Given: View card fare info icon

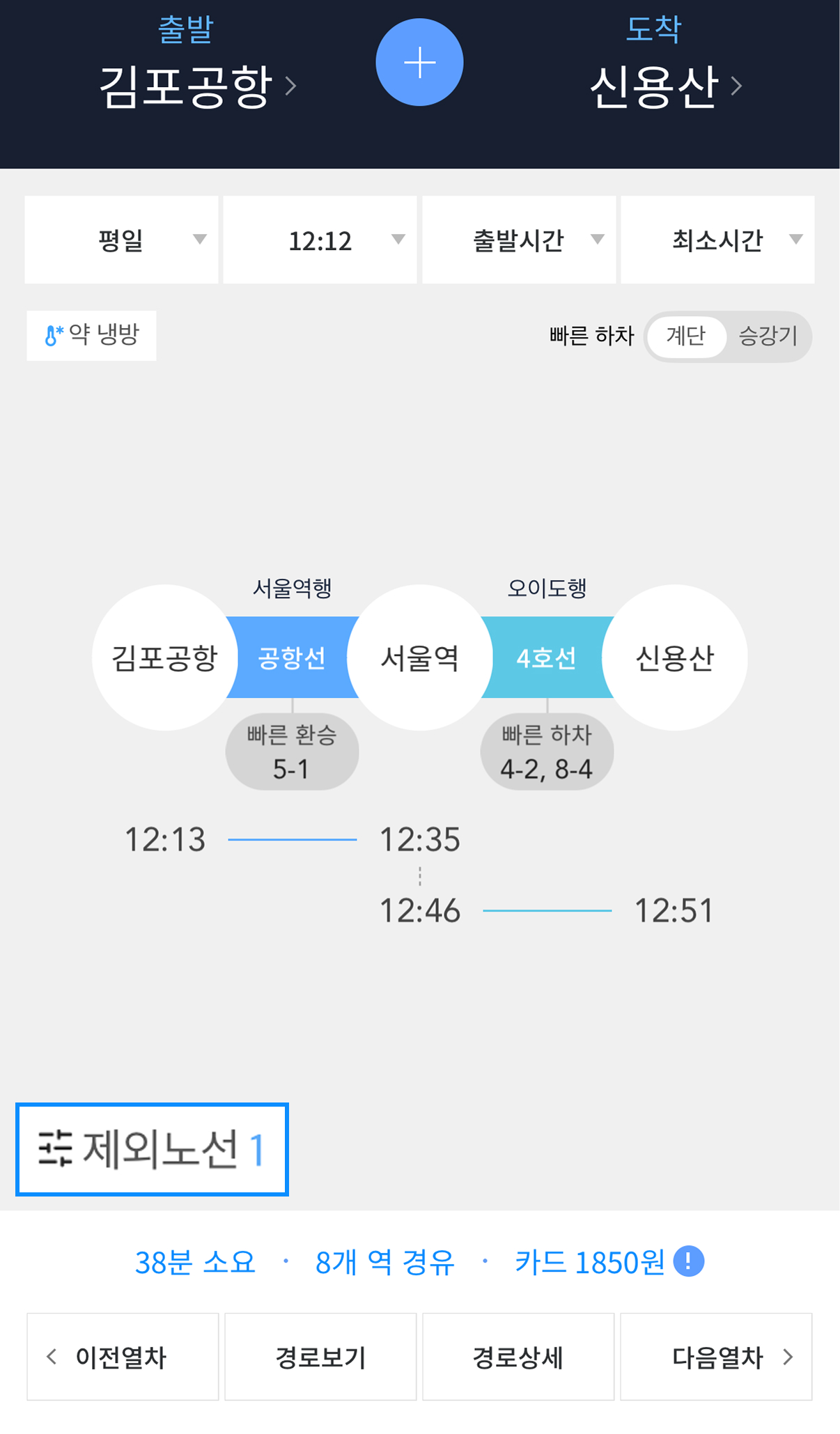Looking at the screenshot, I should 689,1261.
